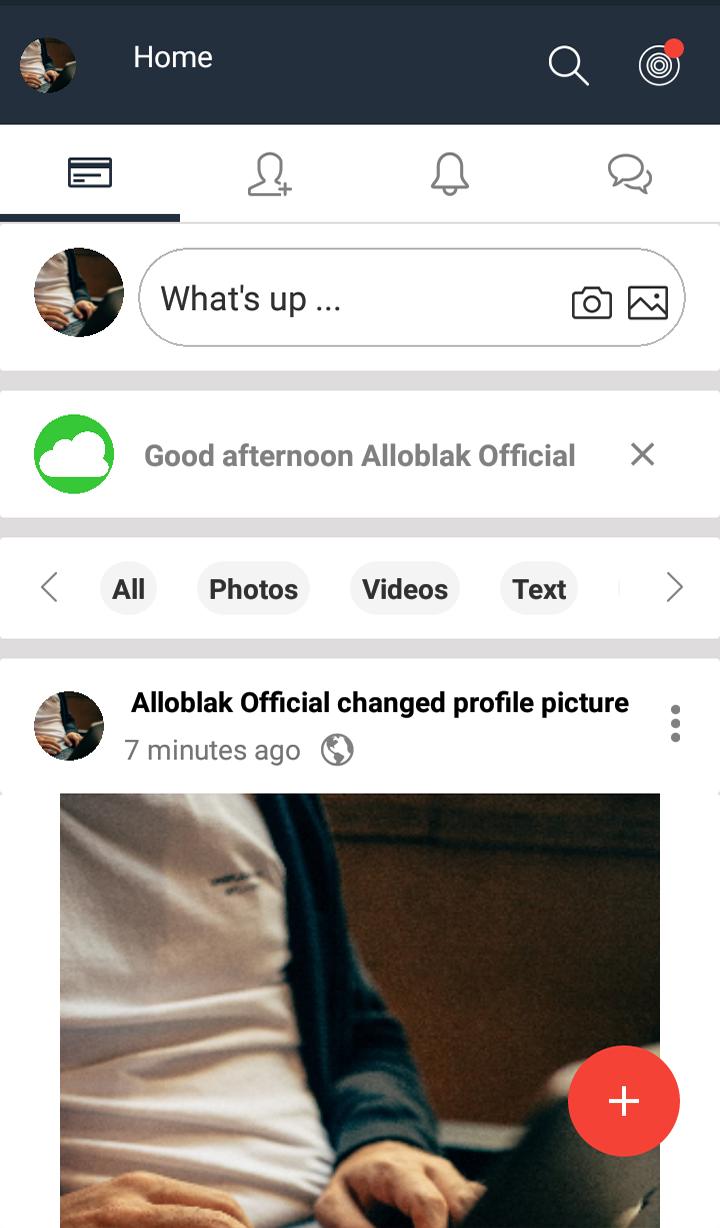Collapse filters using the left chevron
The height and width of the screenshot is (1228, 720).
click(x=48, y=588)
